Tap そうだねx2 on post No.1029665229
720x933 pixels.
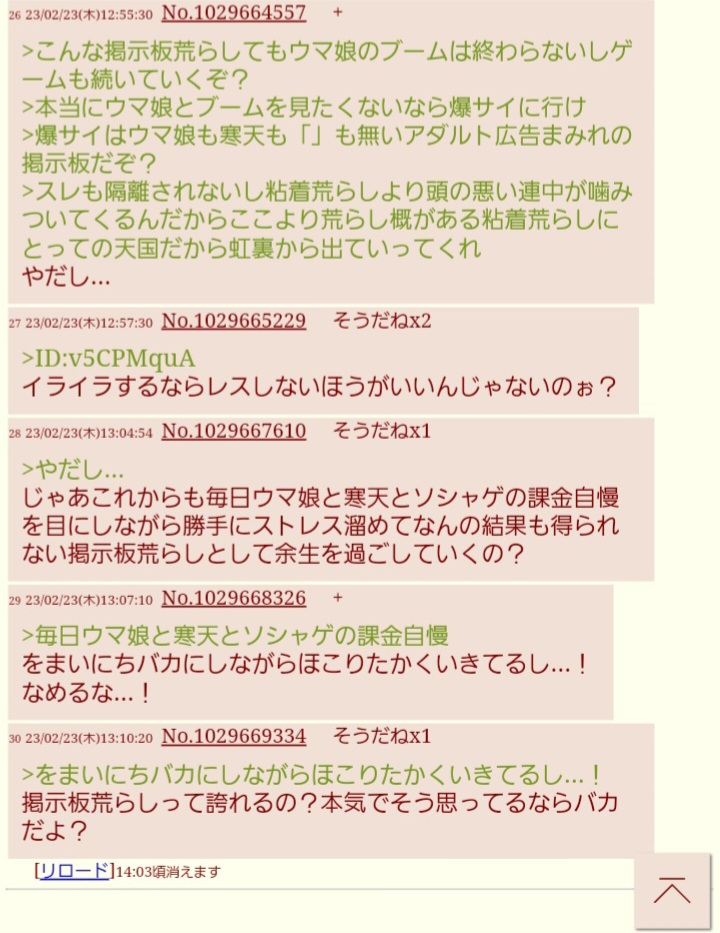click(381, 321)
